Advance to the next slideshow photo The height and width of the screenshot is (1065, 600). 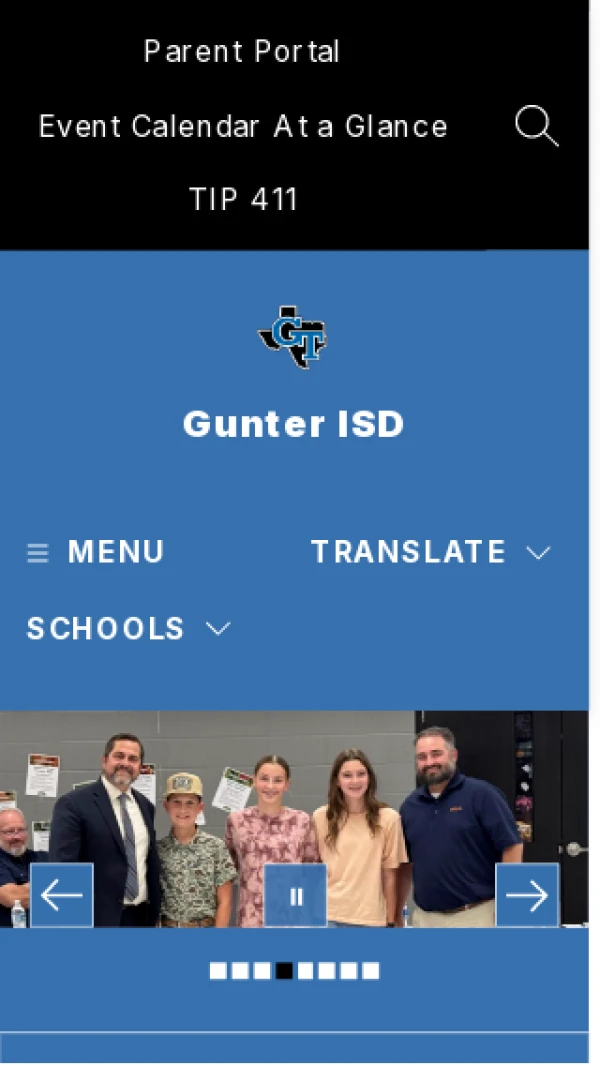click(x=527, y=895)
